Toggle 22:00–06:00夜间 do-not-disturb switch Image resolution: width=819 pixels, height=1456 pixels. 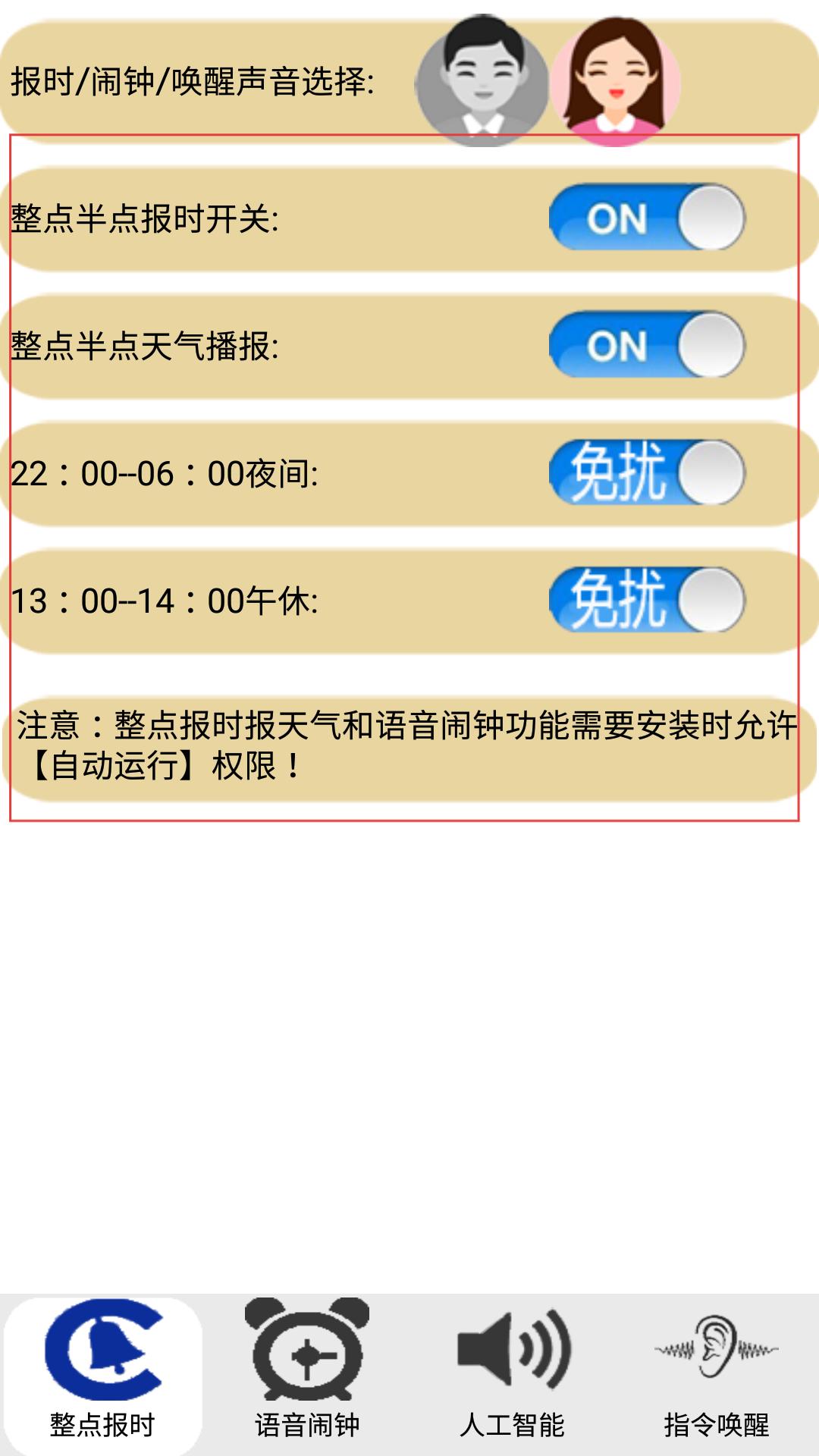[647, 472]
